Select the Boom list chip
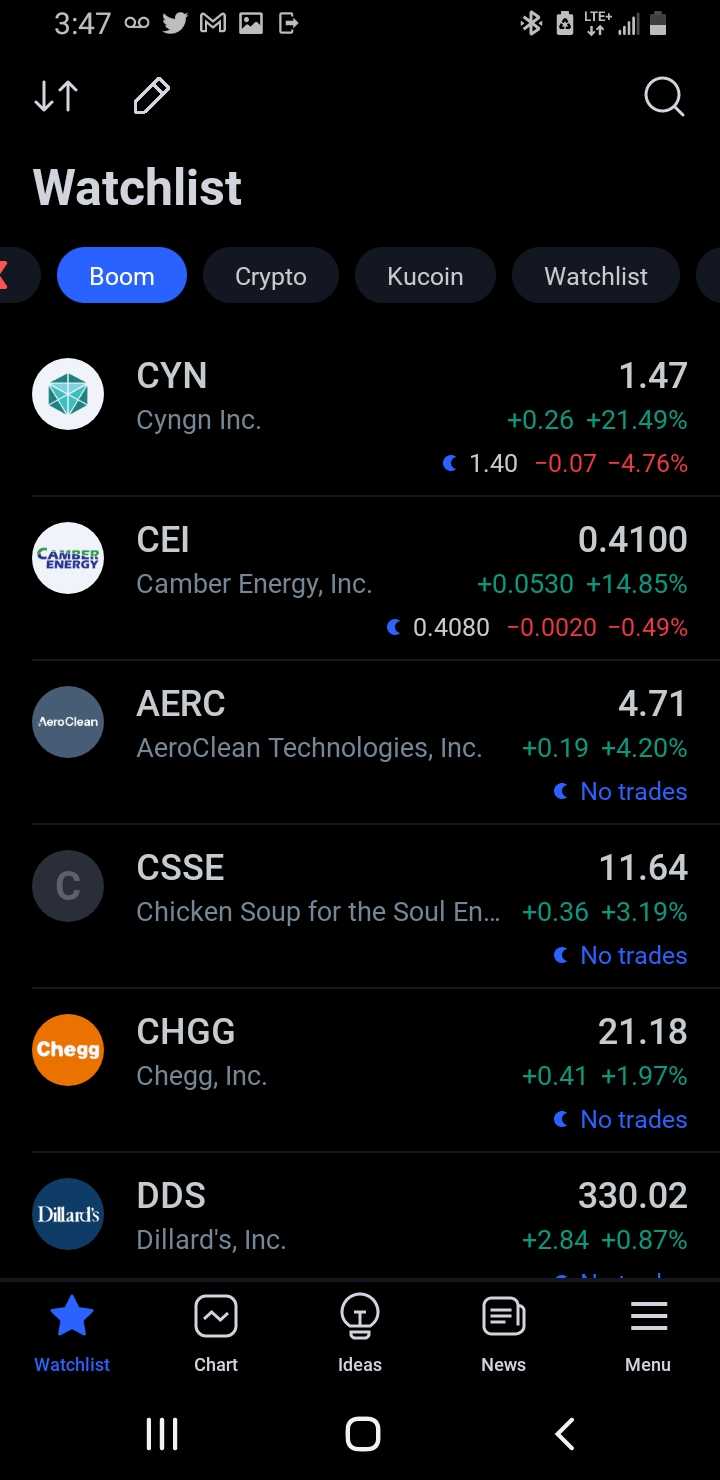 pos(122,276)
